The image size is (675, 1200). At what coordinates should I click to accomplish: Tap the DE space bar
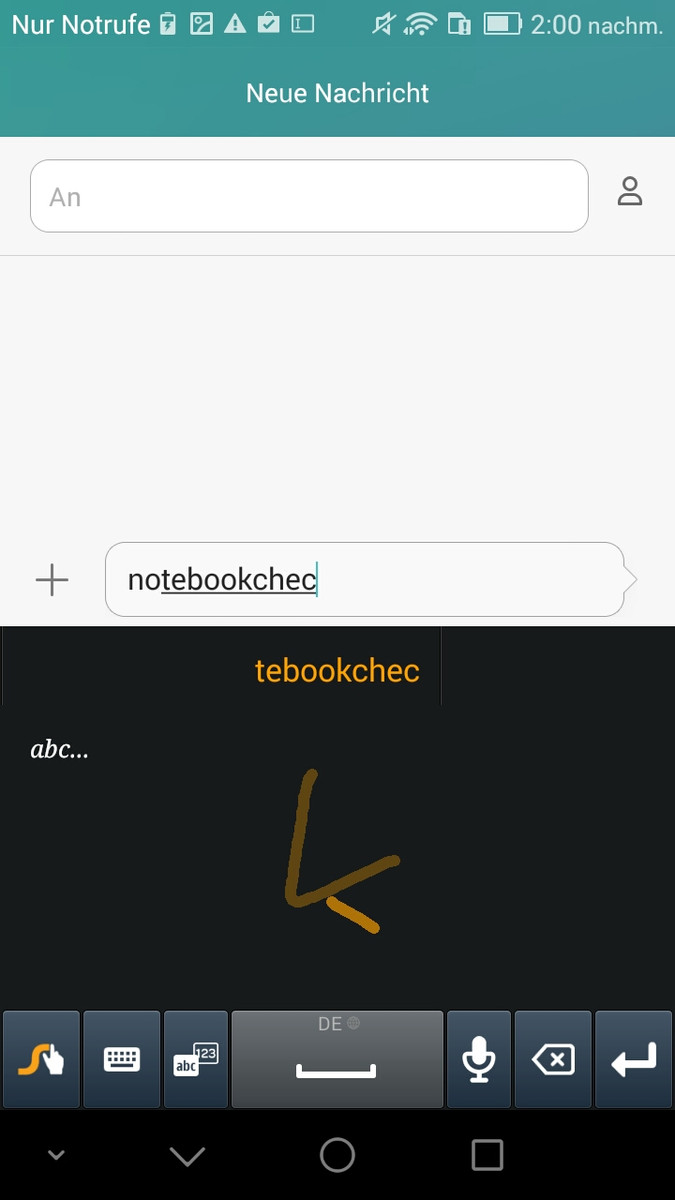[x=336, y=1059]
